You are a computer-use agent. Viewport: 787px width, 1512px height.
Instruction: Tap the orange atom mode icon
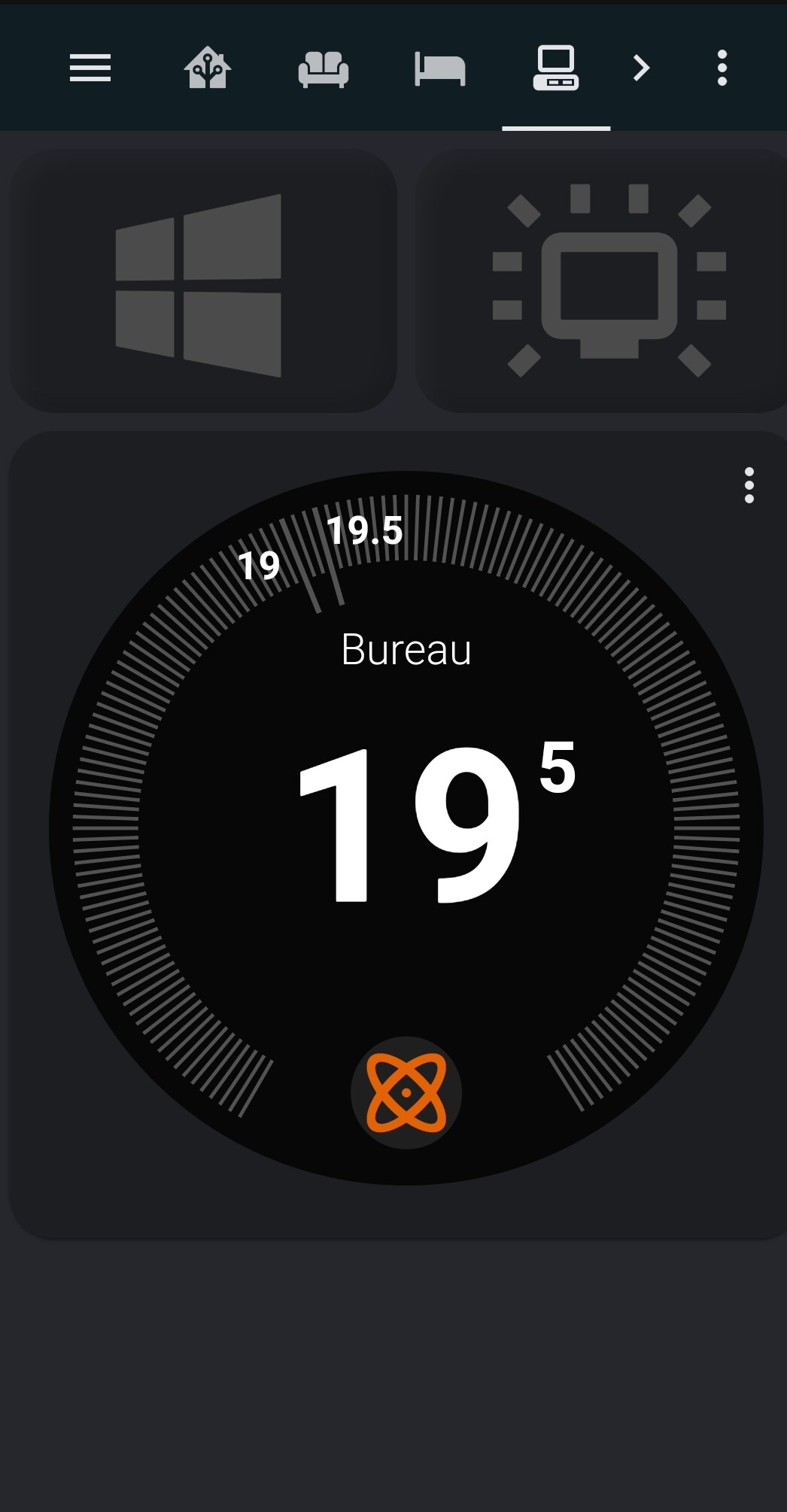point(406,1092)
